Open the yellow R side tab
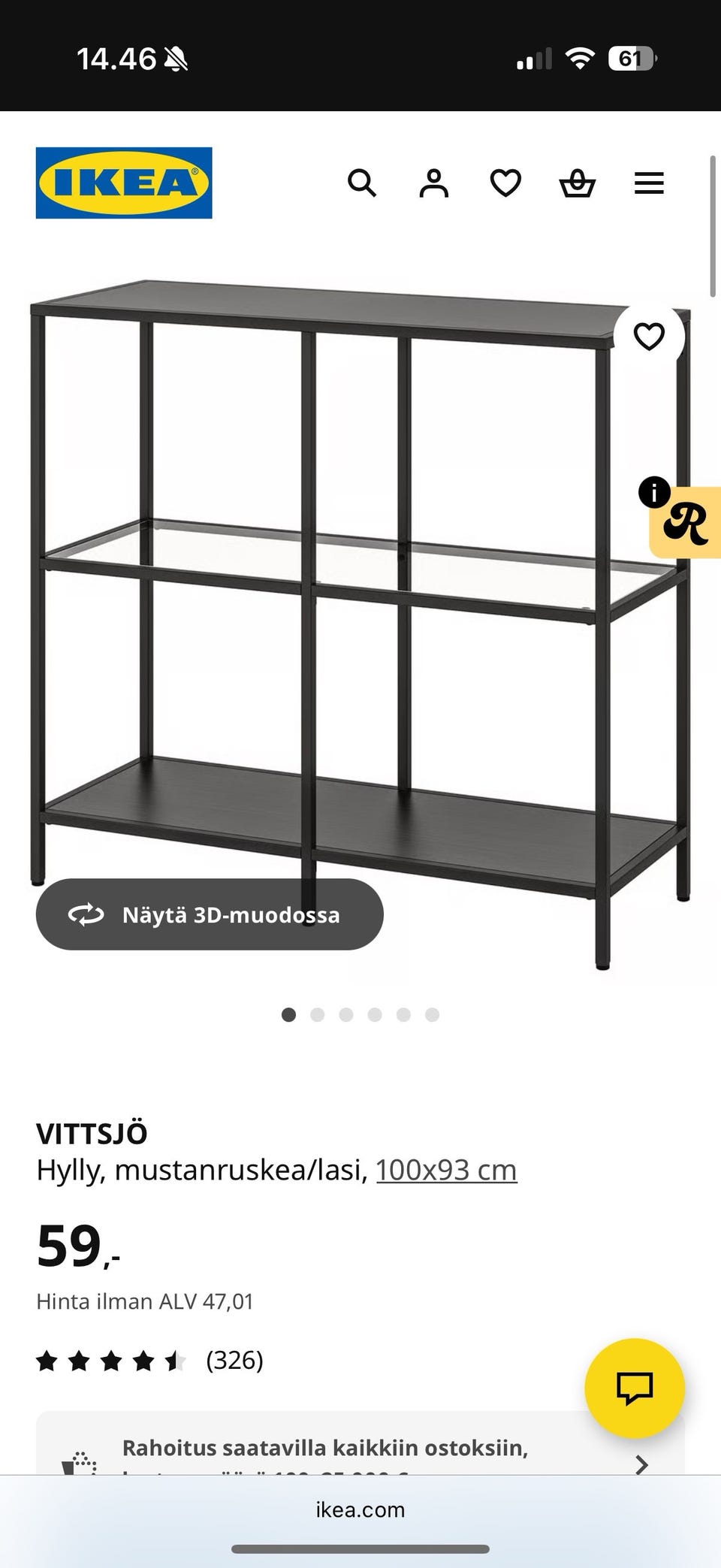Viewport: 721px width, 1568px height. coord(686,523)
